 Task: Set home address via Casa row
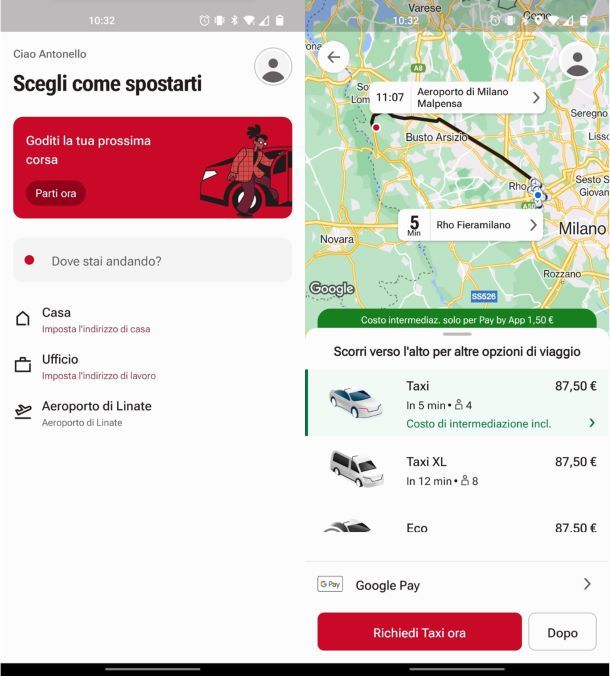[x=95, y=320]
